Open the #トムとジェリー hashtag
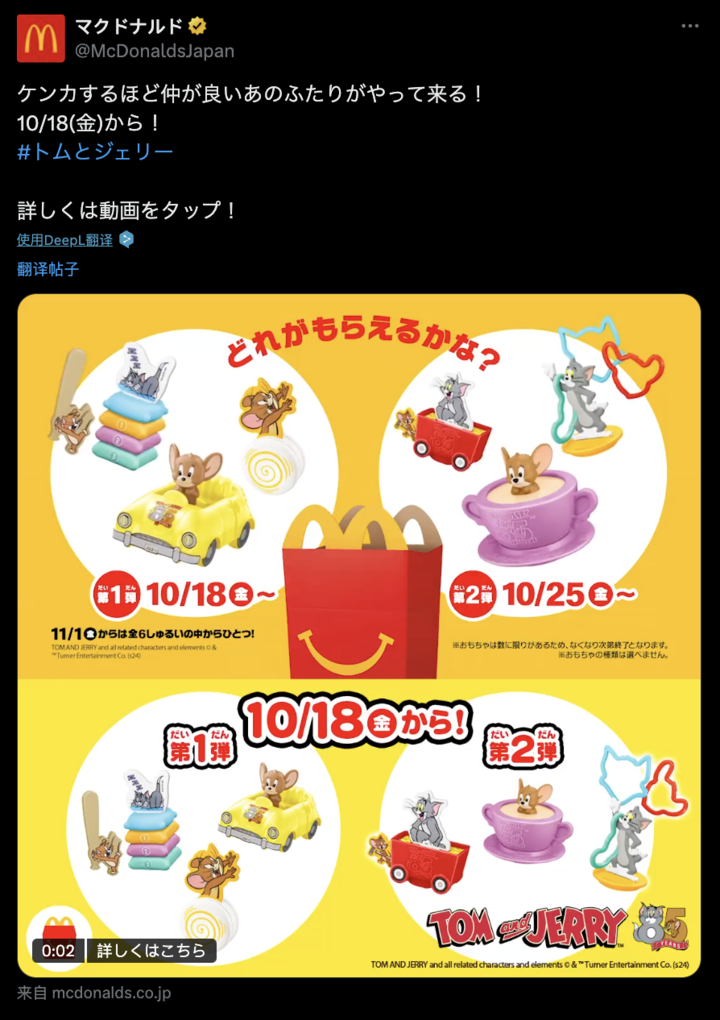 coord(95,152)
